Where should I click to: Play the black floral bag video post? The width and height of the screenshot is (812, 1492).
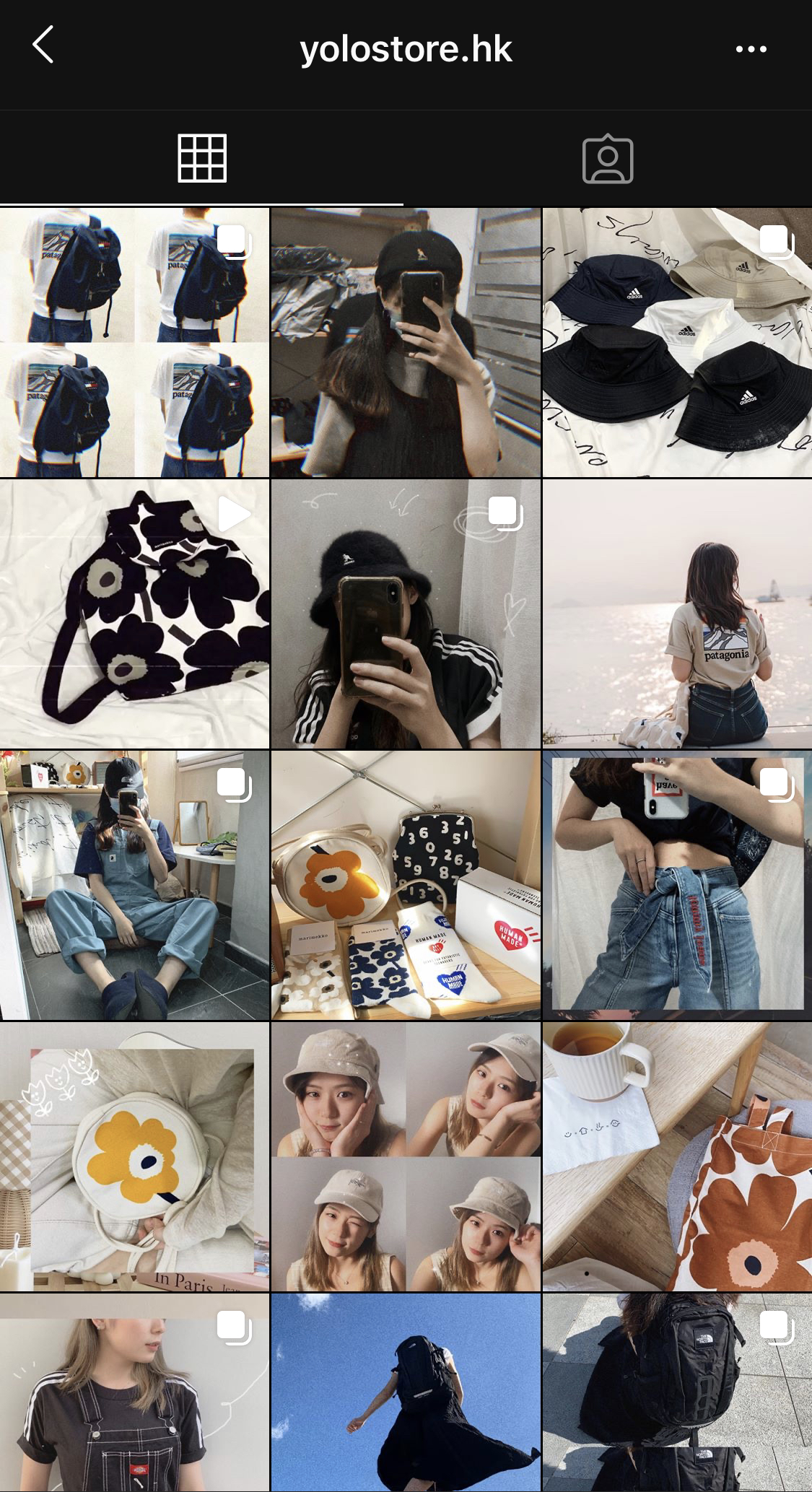[x=134, y=614]
